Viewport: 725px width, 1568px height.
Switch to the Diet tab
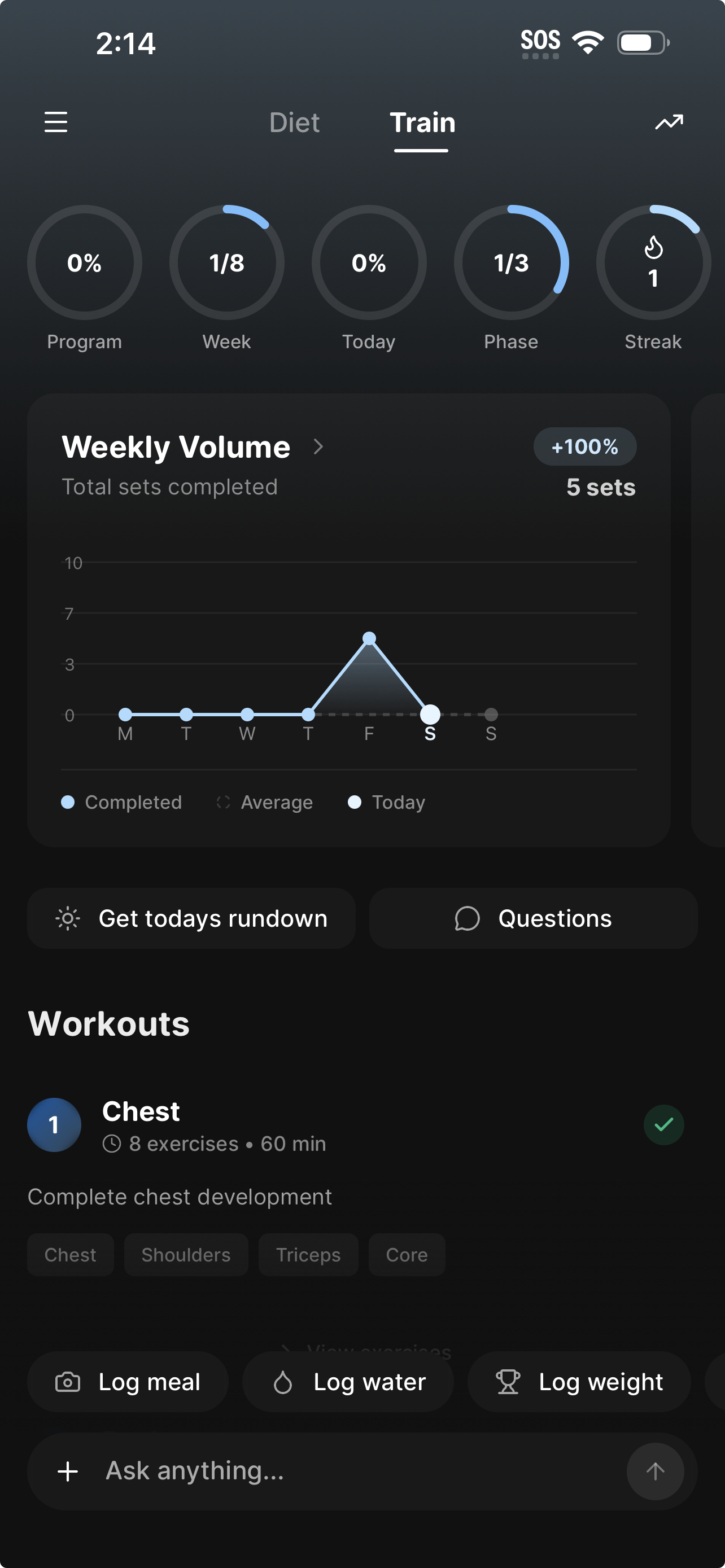[294, 123]
